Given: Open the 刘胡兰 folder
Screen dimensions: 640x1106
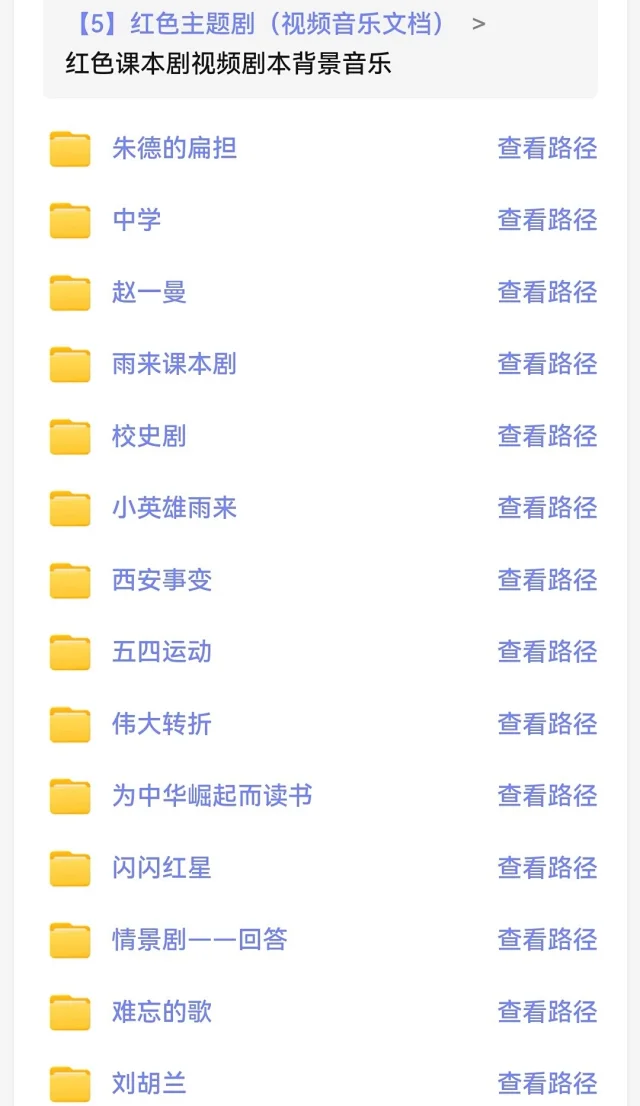Looking at the screenshot, I should click(149, 1083).
